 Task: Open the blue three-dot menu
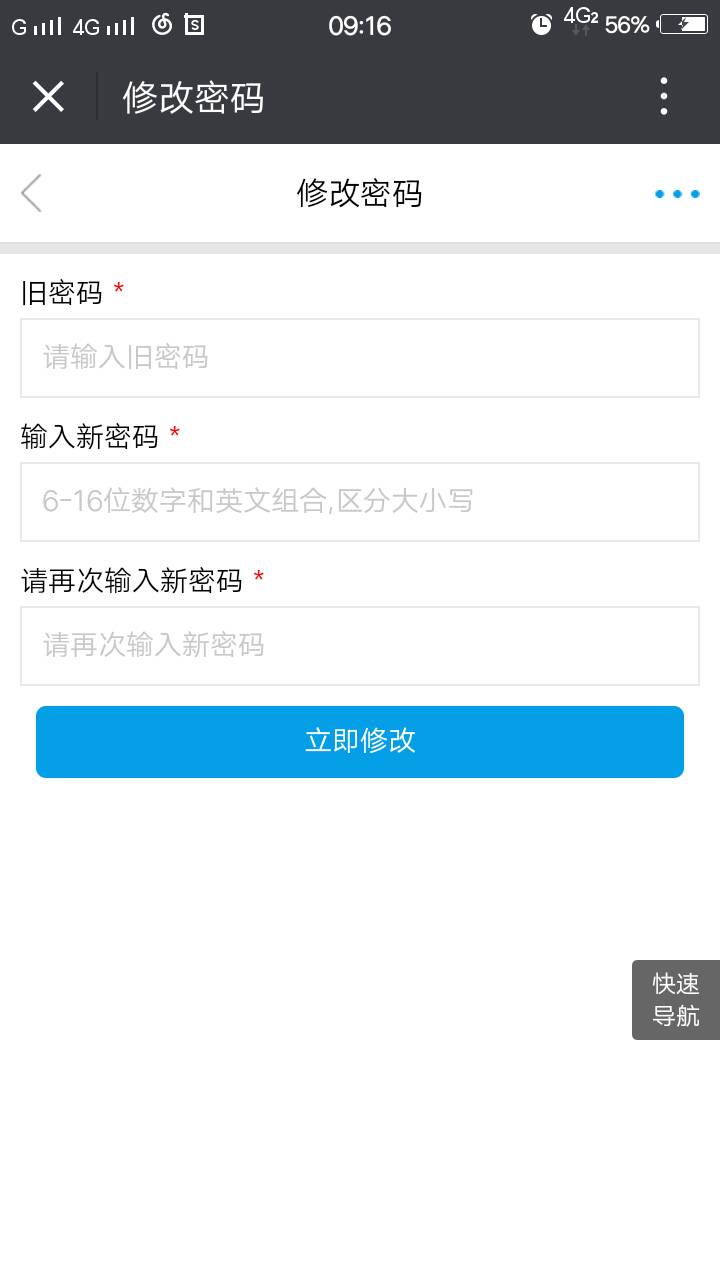677,194
